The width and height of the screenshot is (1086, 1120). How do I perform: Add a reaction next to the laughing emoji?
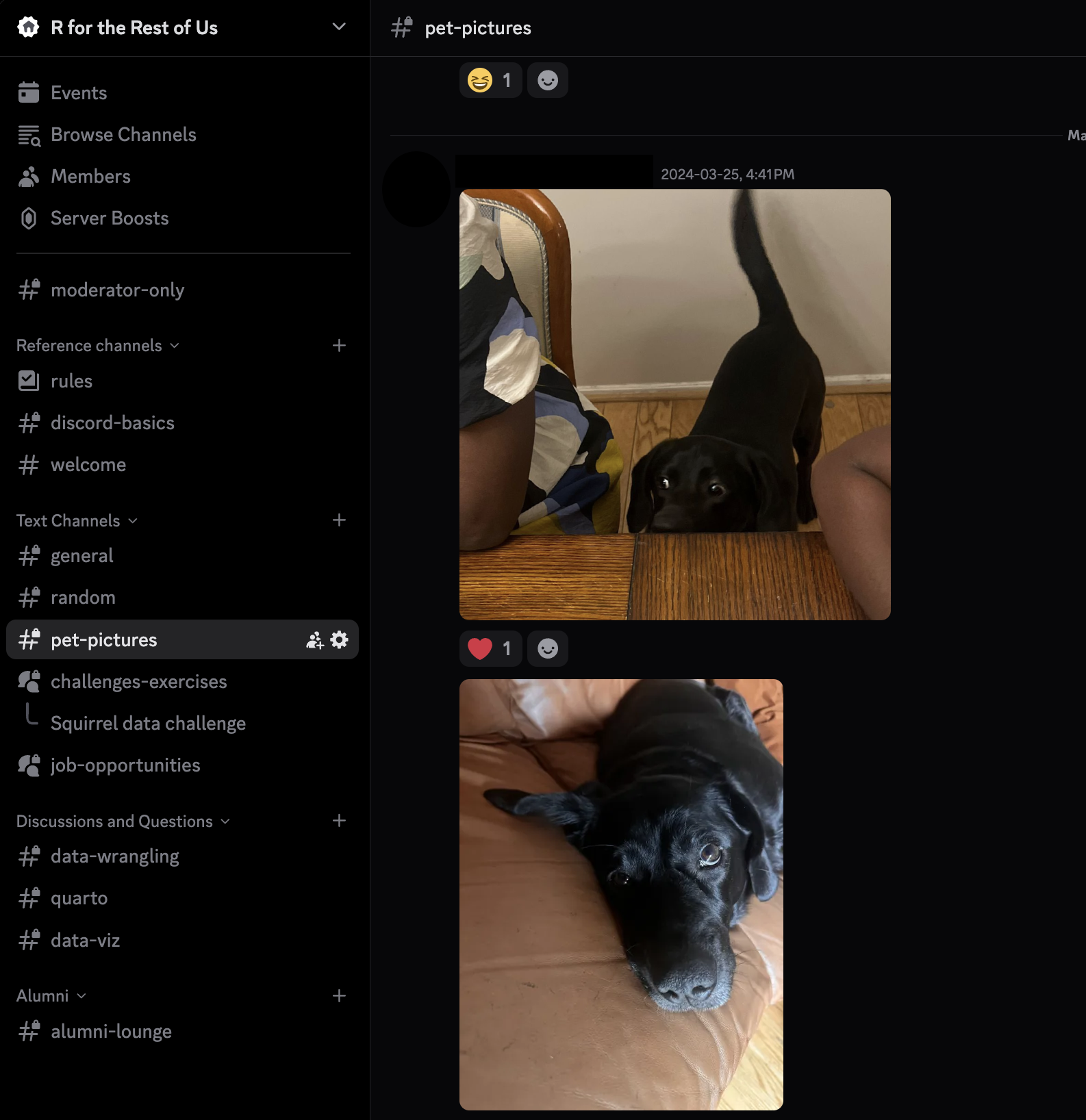pos(547,81)
